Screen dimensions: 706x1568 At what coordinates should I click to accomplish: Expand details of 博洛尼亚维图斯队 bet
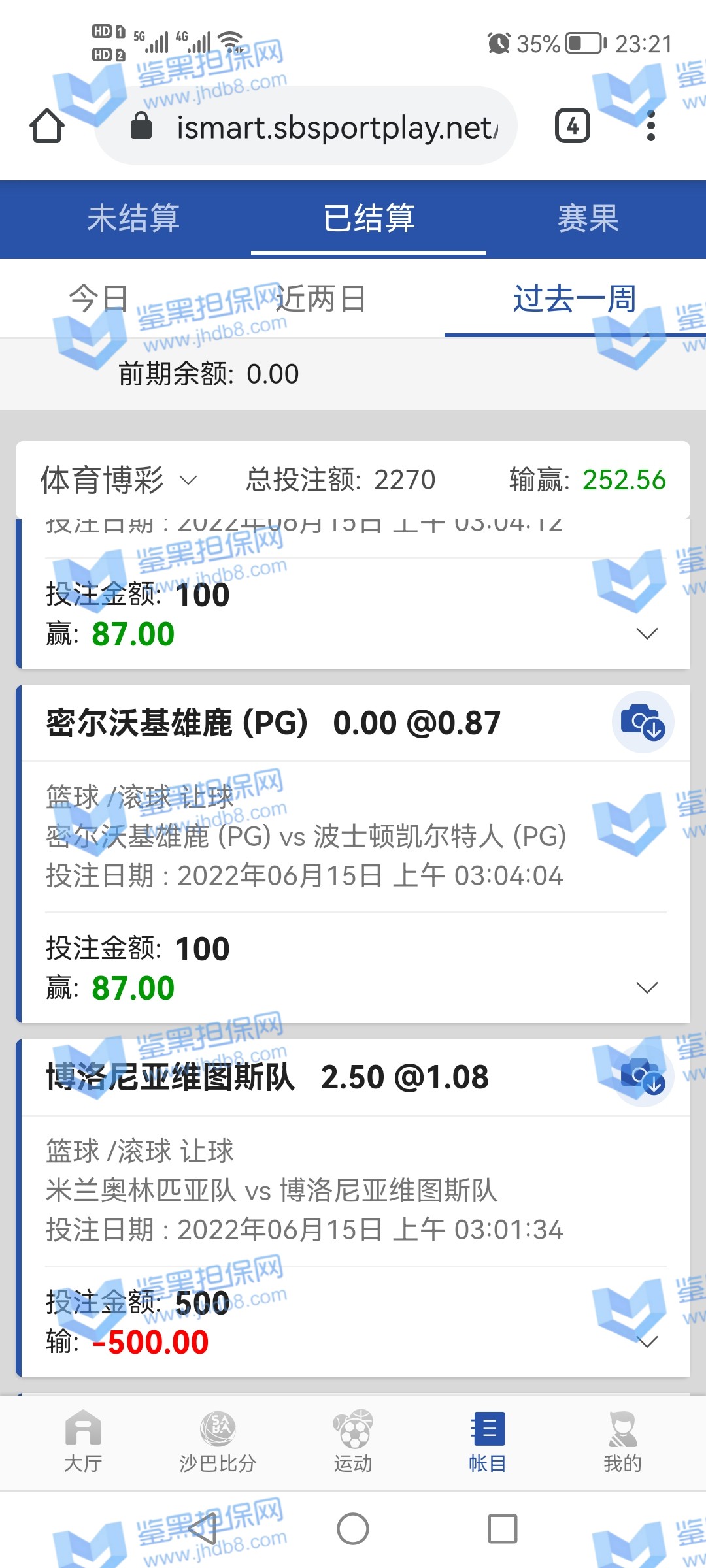point(647,1341)
